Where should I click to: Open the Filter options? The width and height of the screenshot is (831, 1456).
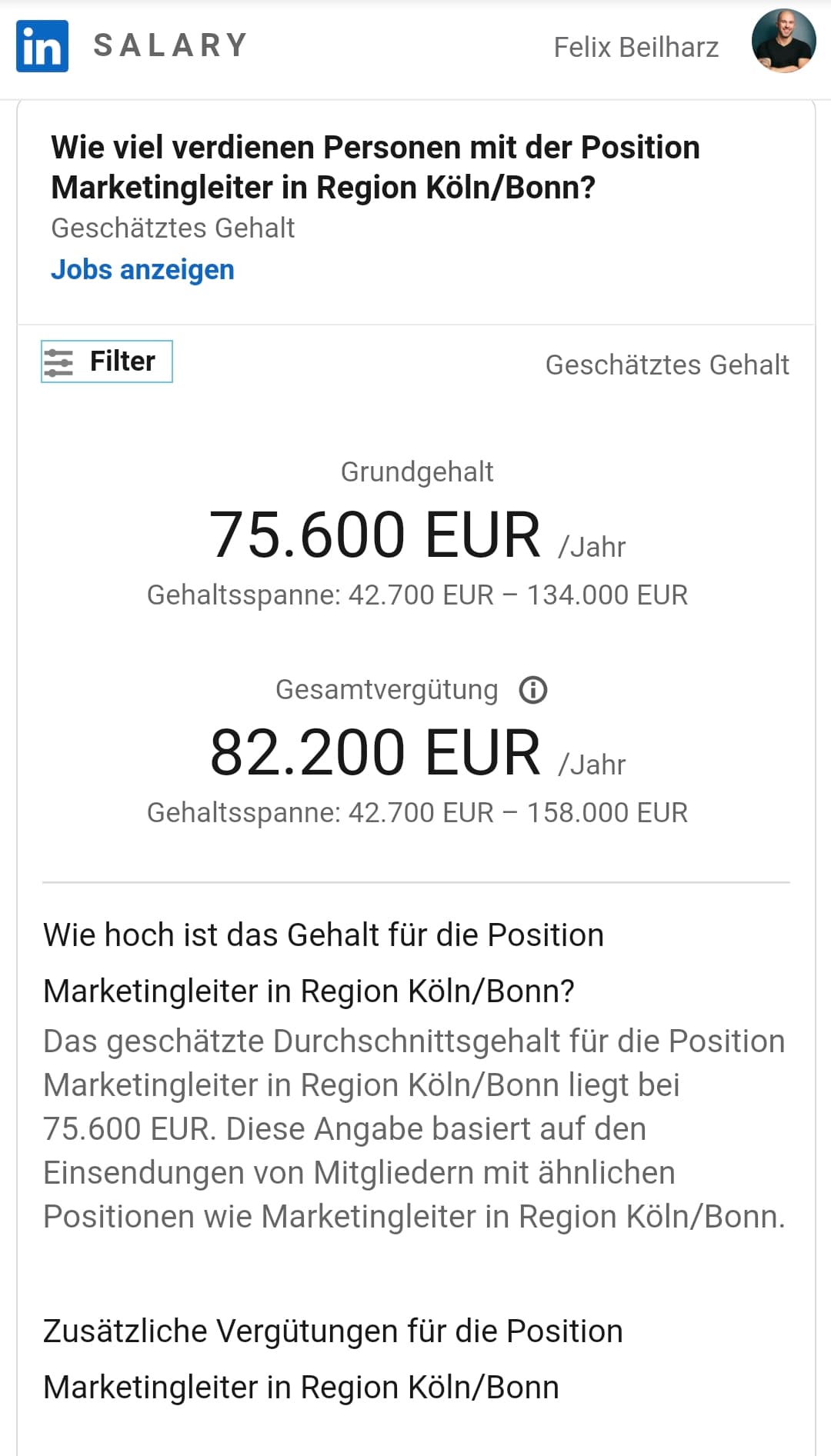(107, 362)
